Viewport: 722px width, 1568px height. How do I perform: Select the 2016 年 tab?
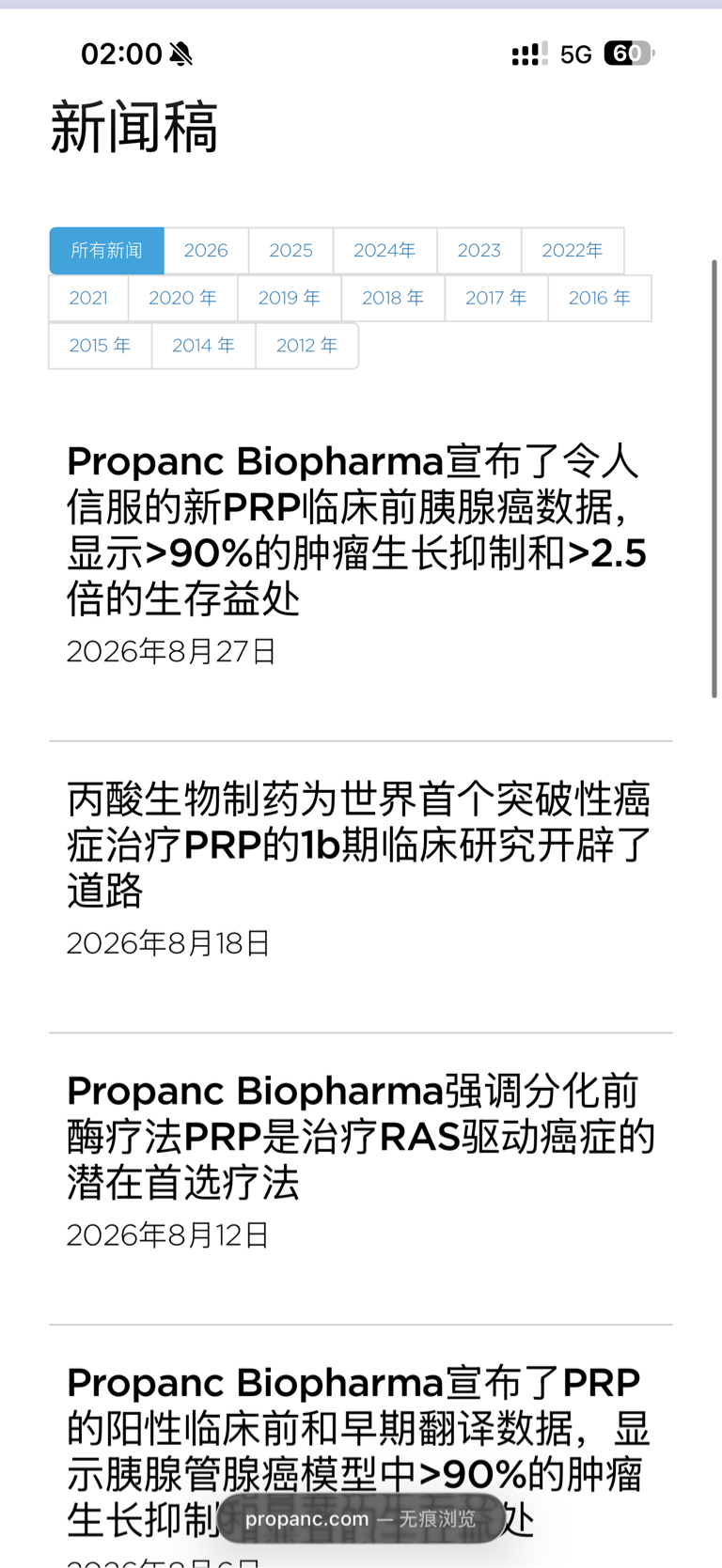click(x=600, y=299)
